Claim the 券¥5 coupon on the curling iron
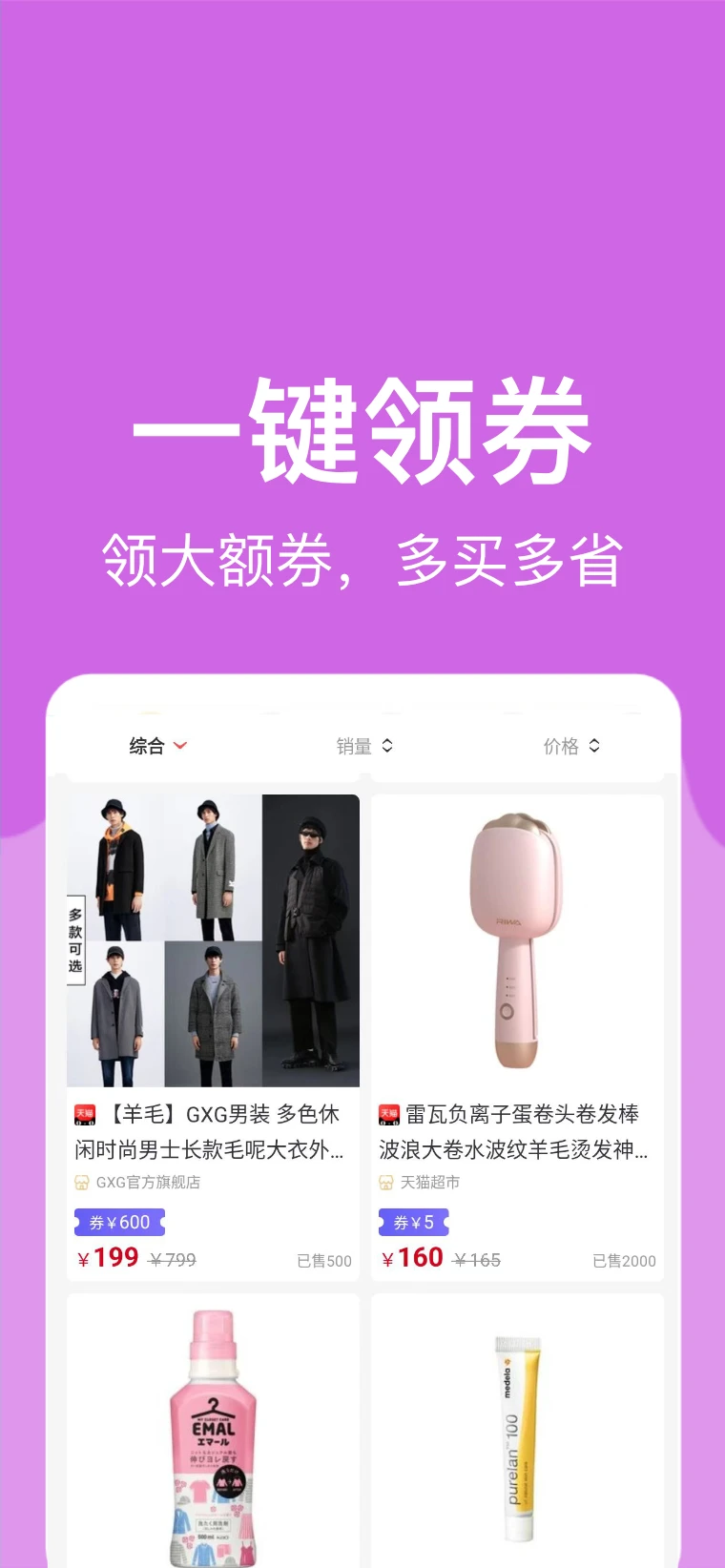Image resolution: width=725 pixels, height=1568 pixels. [x=414, y=1222]
